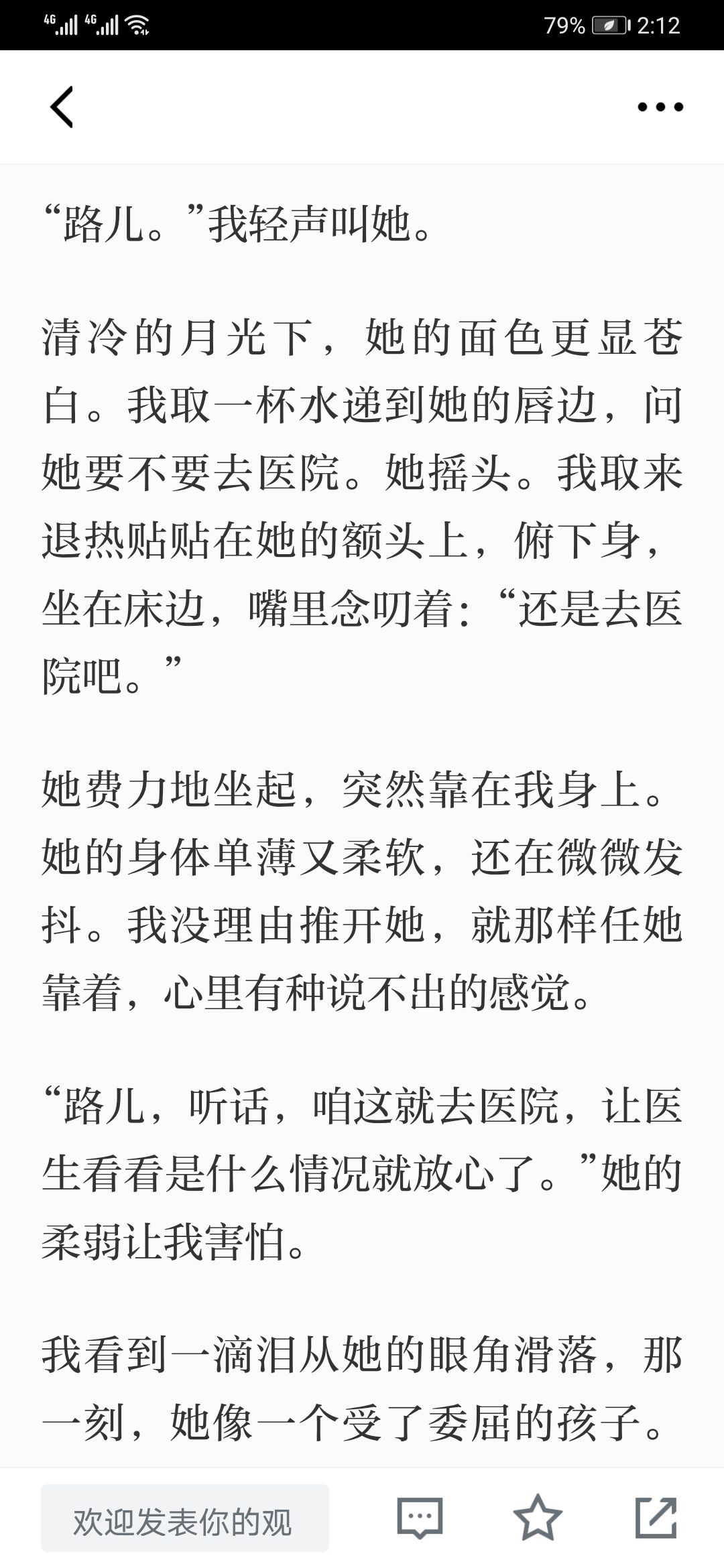Open the three-dot overflow menu

click(660, 107)
